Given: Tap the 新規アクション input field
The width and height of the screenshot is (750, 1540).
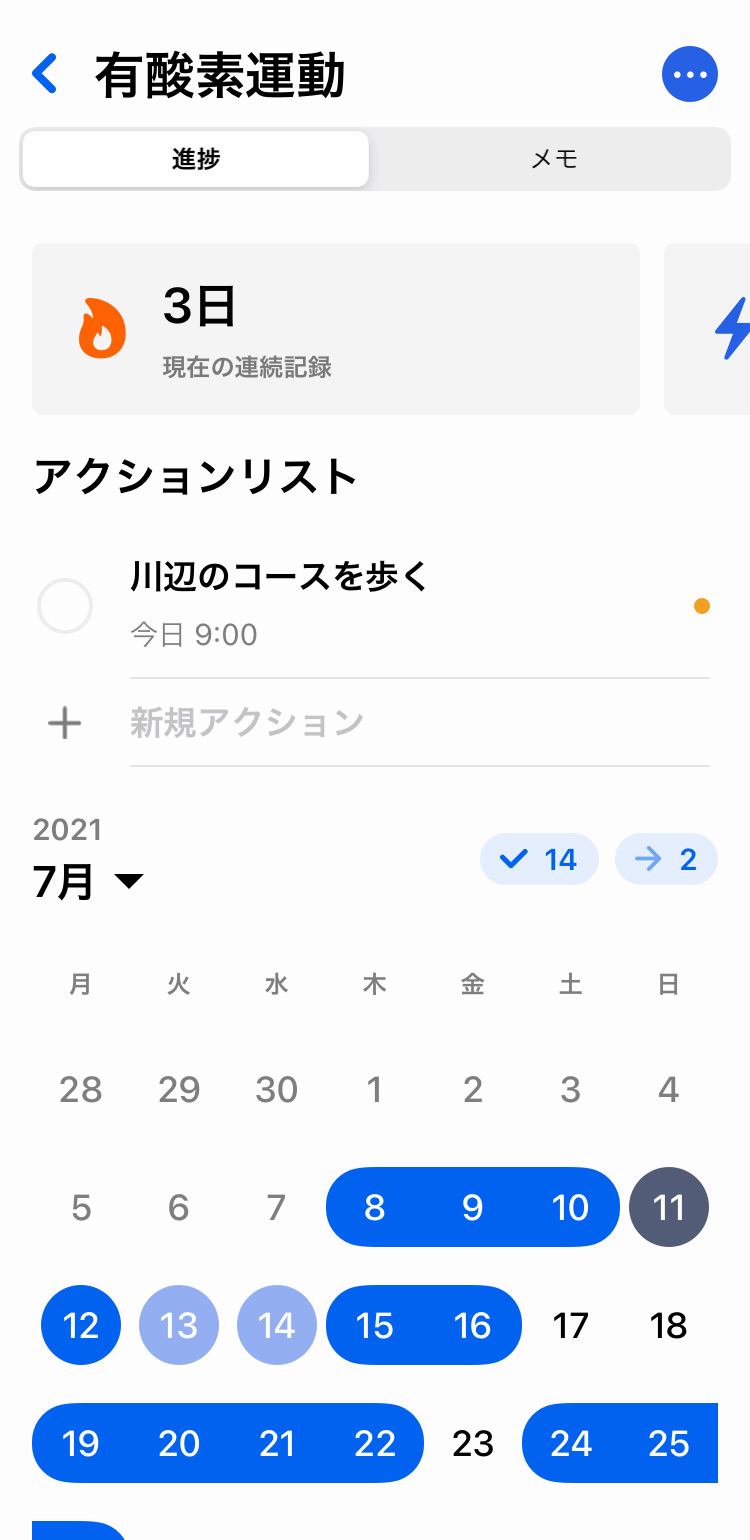Looking at the screenshot, I should pos(420,722).
